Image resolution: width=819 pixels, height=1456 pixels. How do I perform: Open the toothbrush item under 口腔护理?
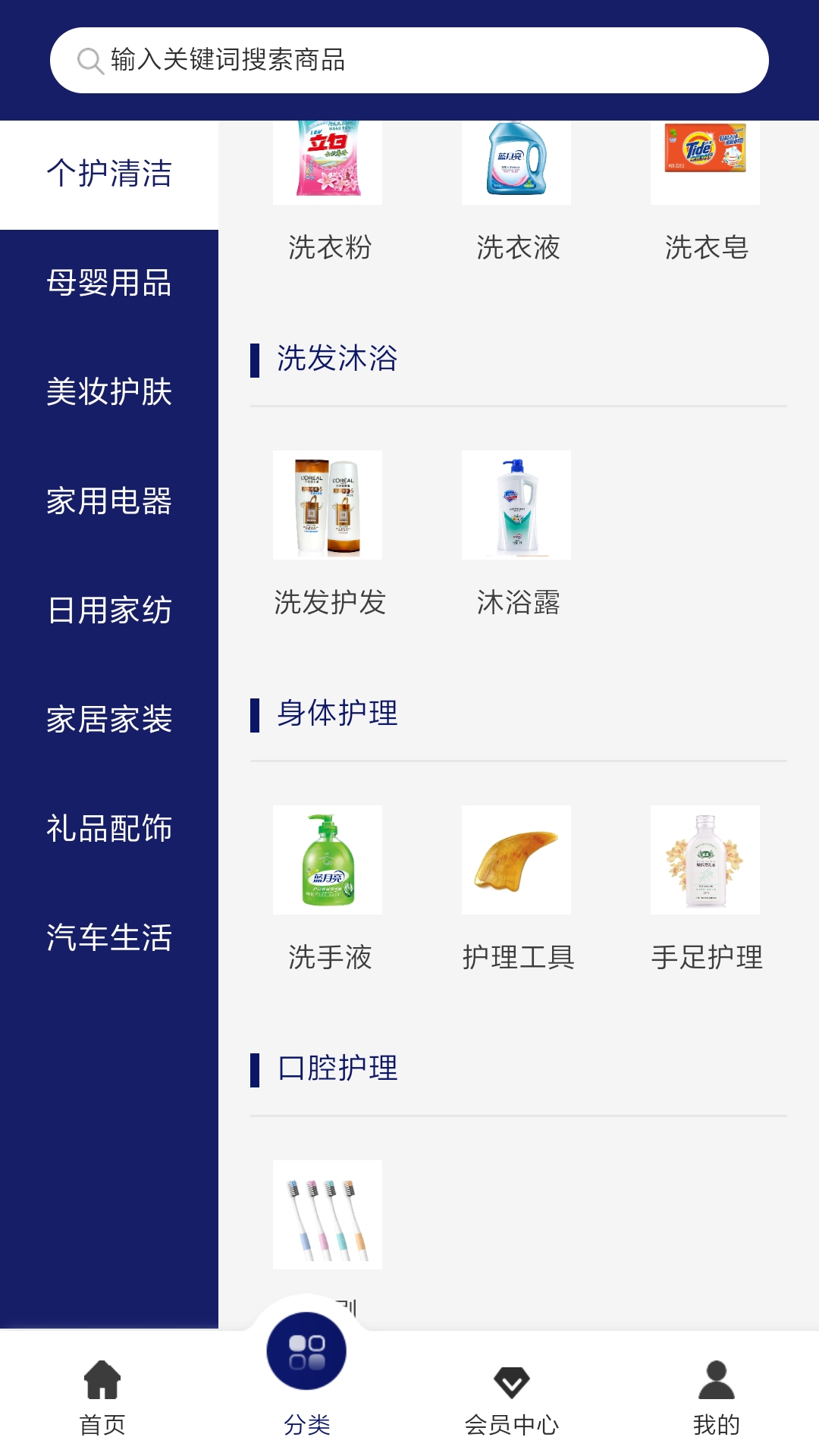(328, 1215)
